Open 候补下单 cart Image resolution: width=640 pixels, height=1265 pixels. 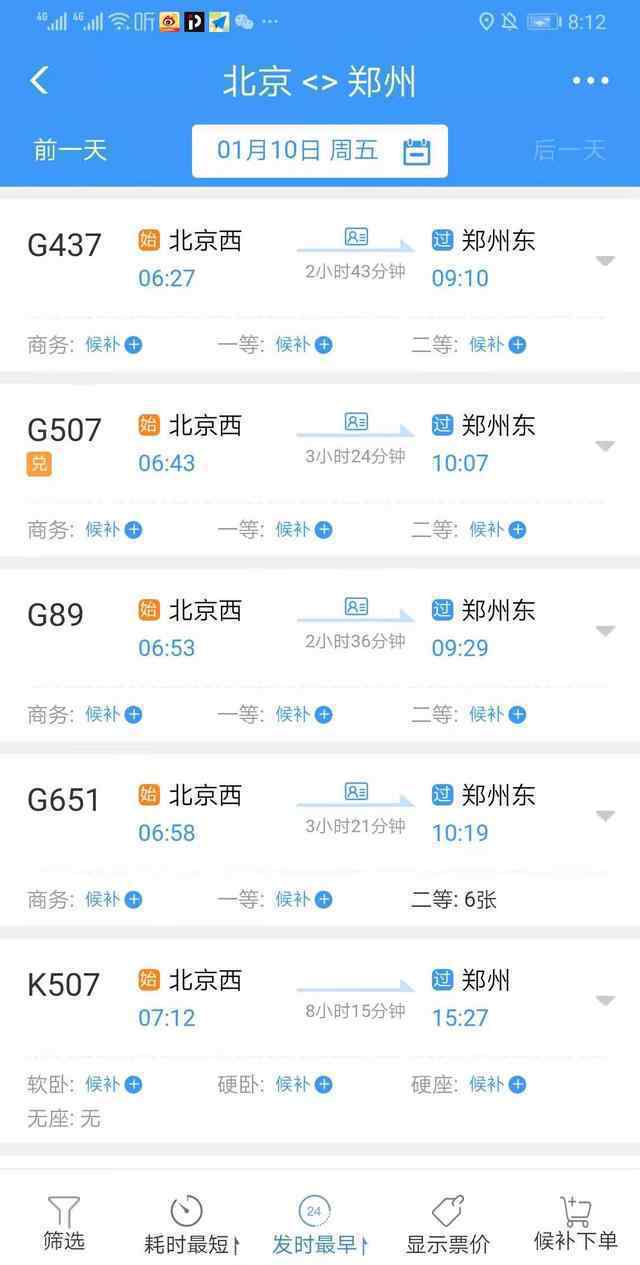click(x=575, y=1223)
